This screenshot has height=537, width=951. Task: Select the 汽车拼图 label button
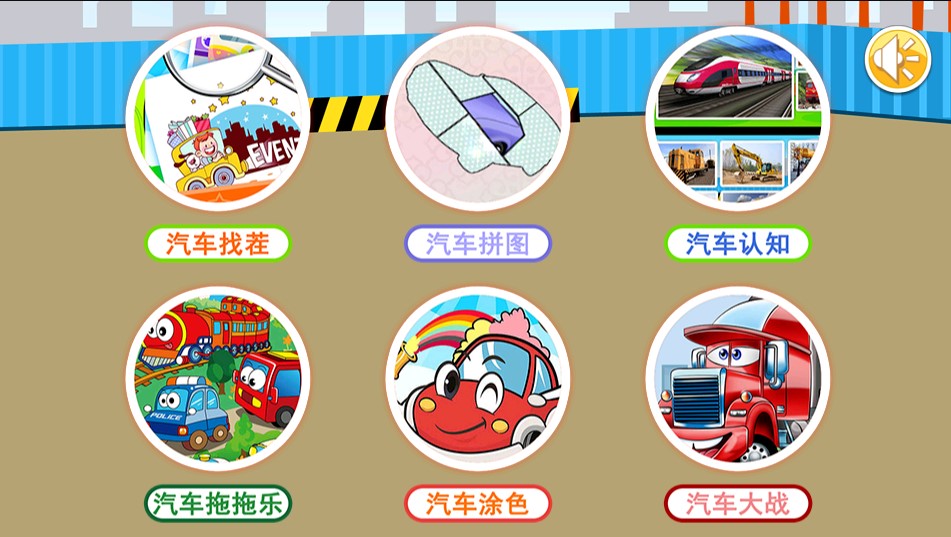[x=478, y=243]
